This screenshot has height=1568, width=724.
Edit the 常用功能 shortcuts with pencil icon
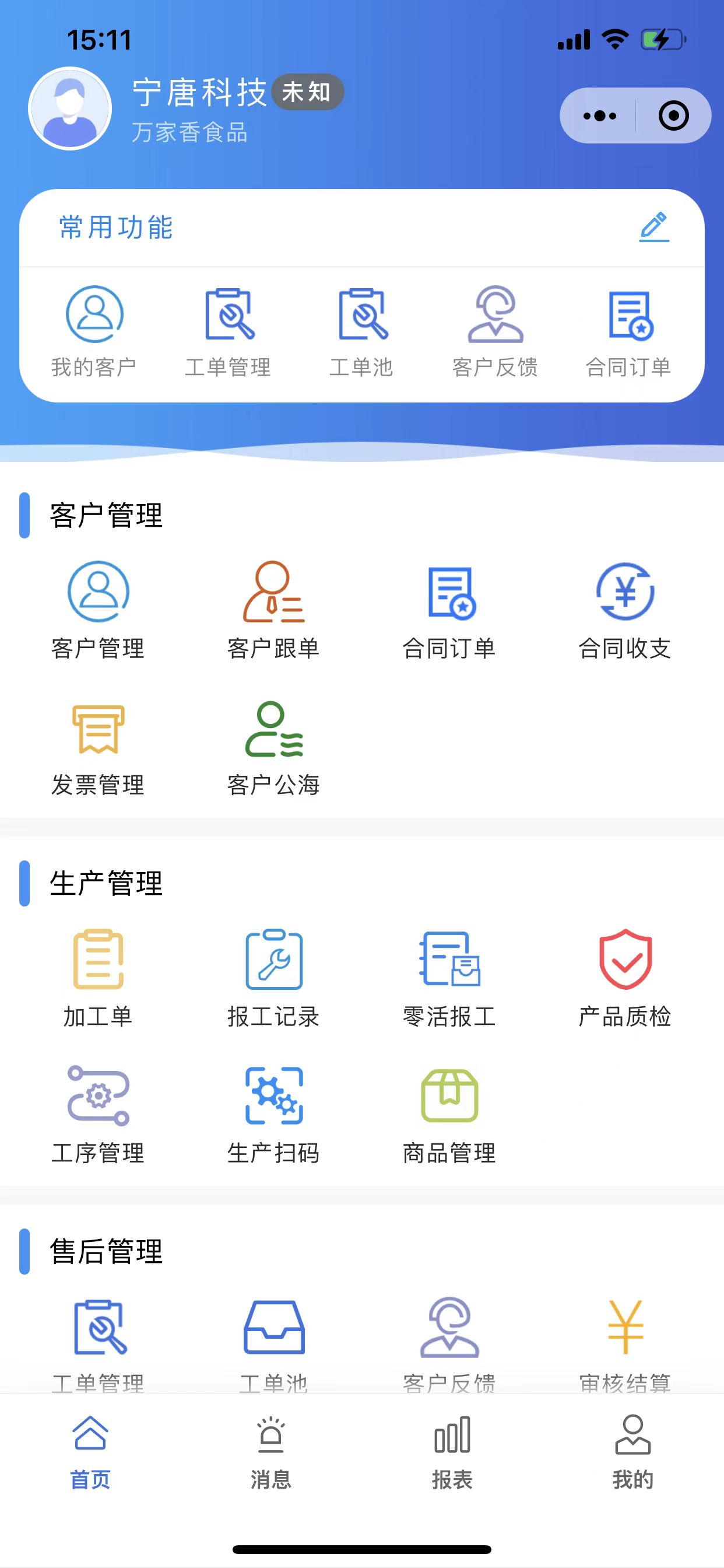click(x=654, y=227)
